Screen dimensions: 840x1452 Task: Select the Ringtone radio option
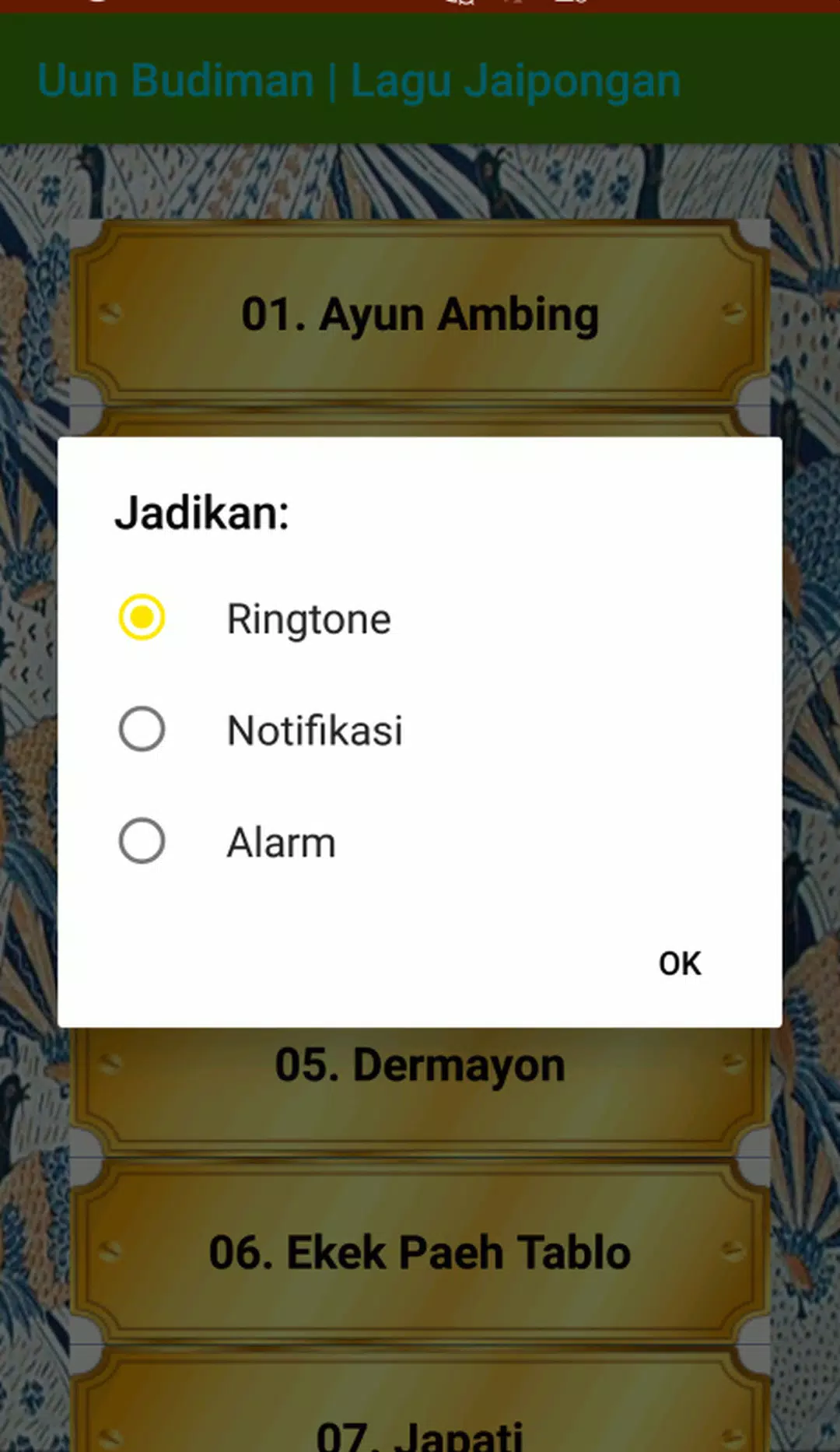coord(142,618)
